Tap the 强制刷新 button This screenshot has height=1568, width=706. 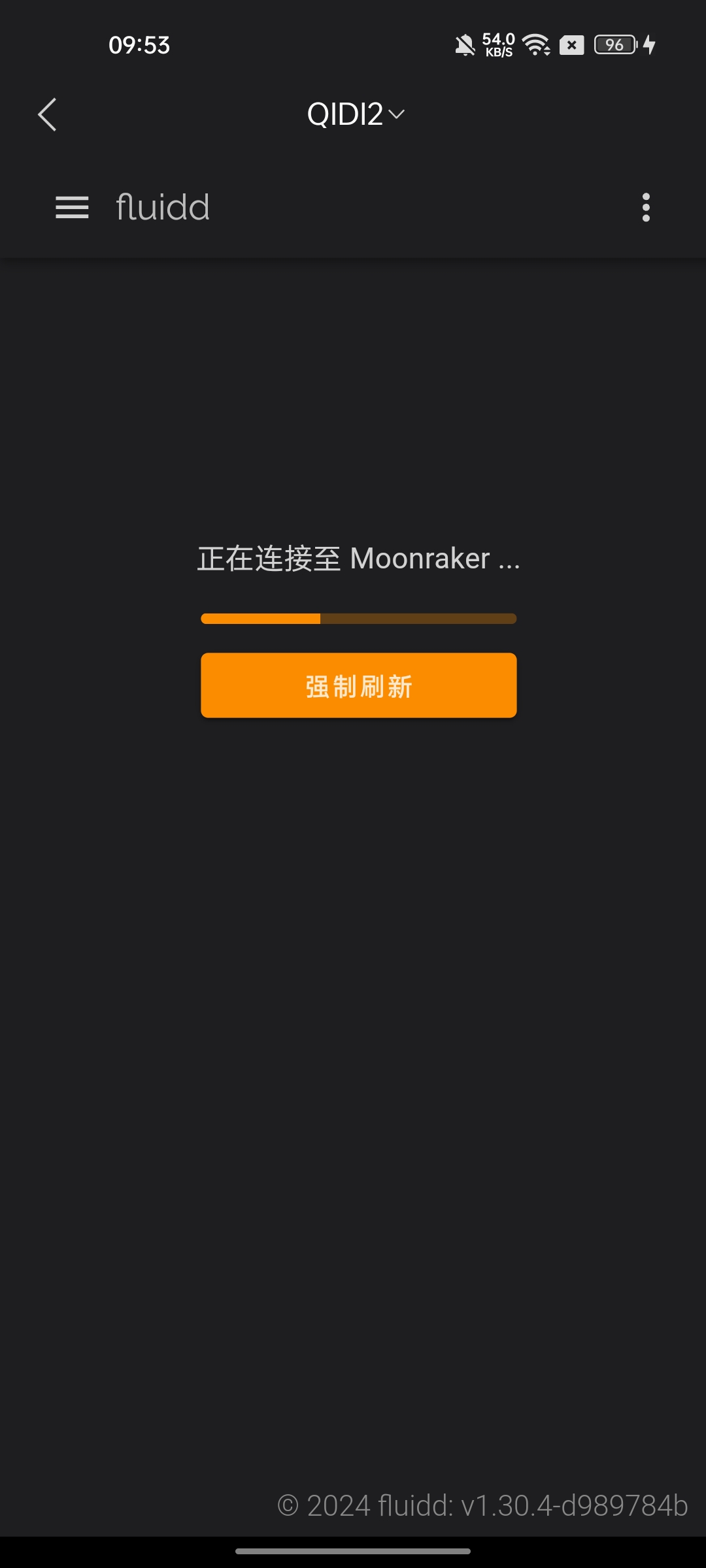[358, 685]
